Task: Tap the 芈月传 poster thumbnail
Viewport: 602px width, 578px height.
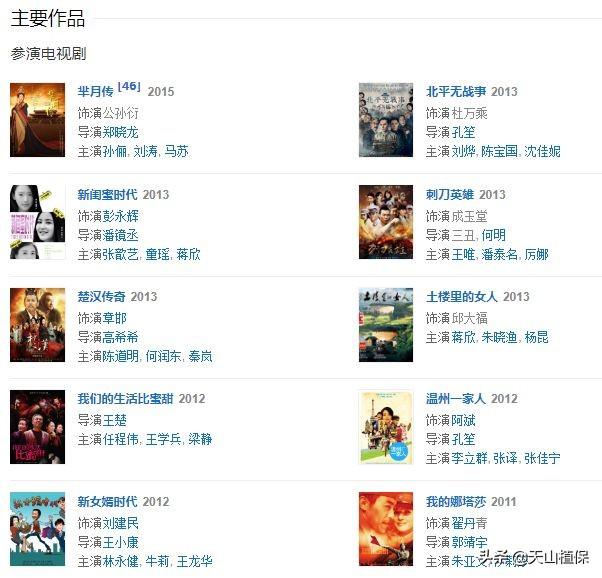Action: (37, 119)
